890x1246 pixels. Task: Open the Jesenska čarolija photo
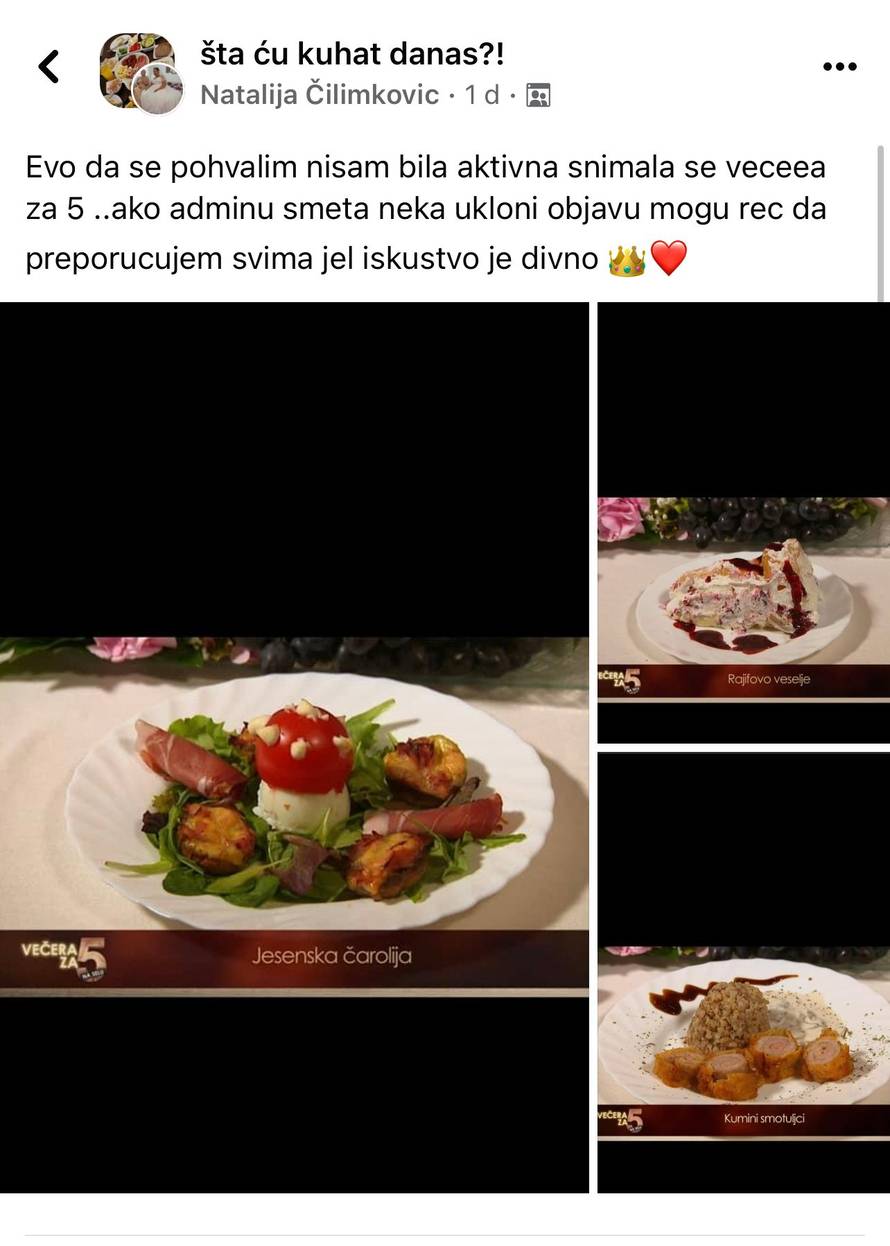coord(295,800)
